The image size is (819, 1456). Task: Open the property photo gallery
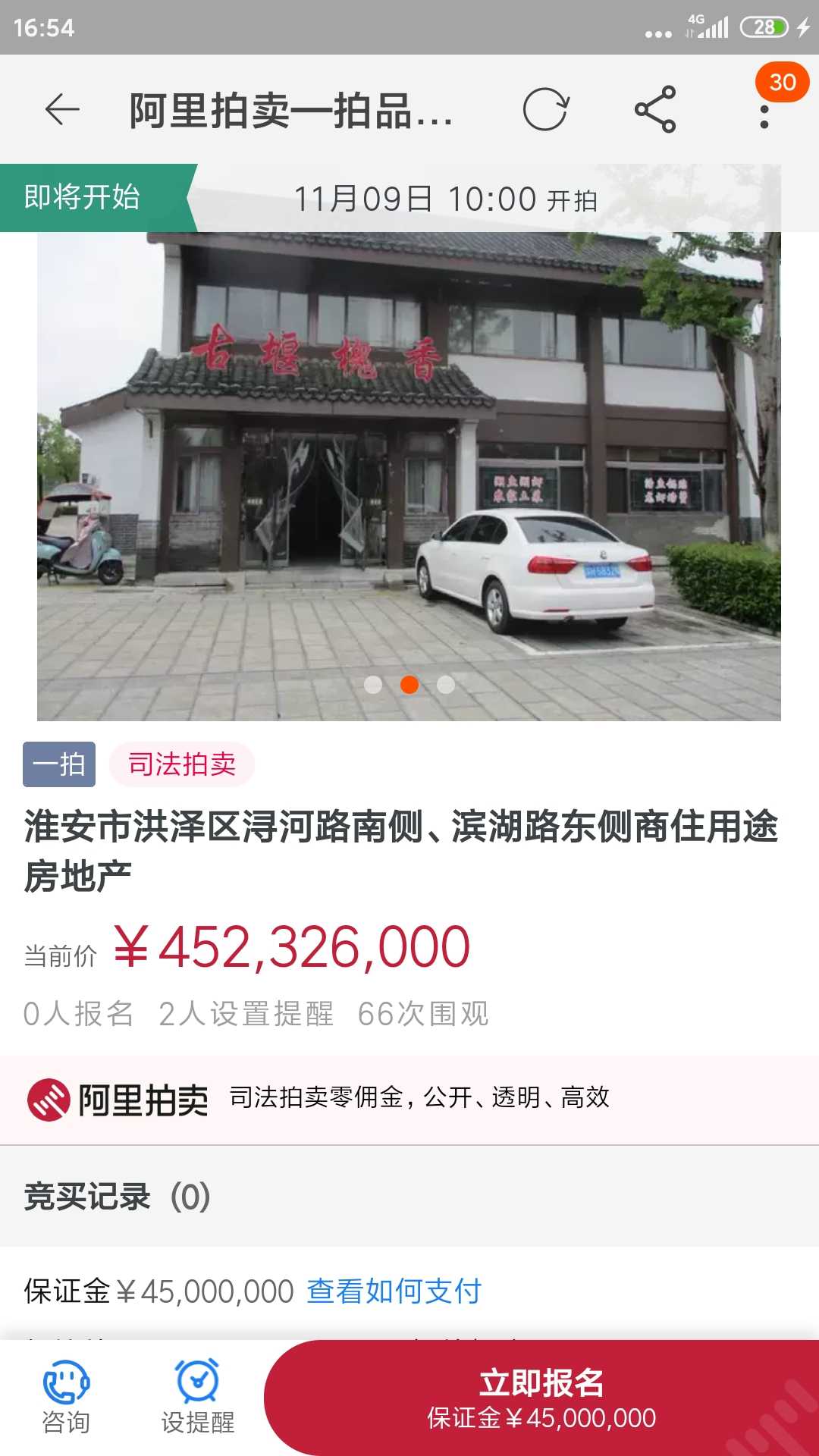click(409, 476)
